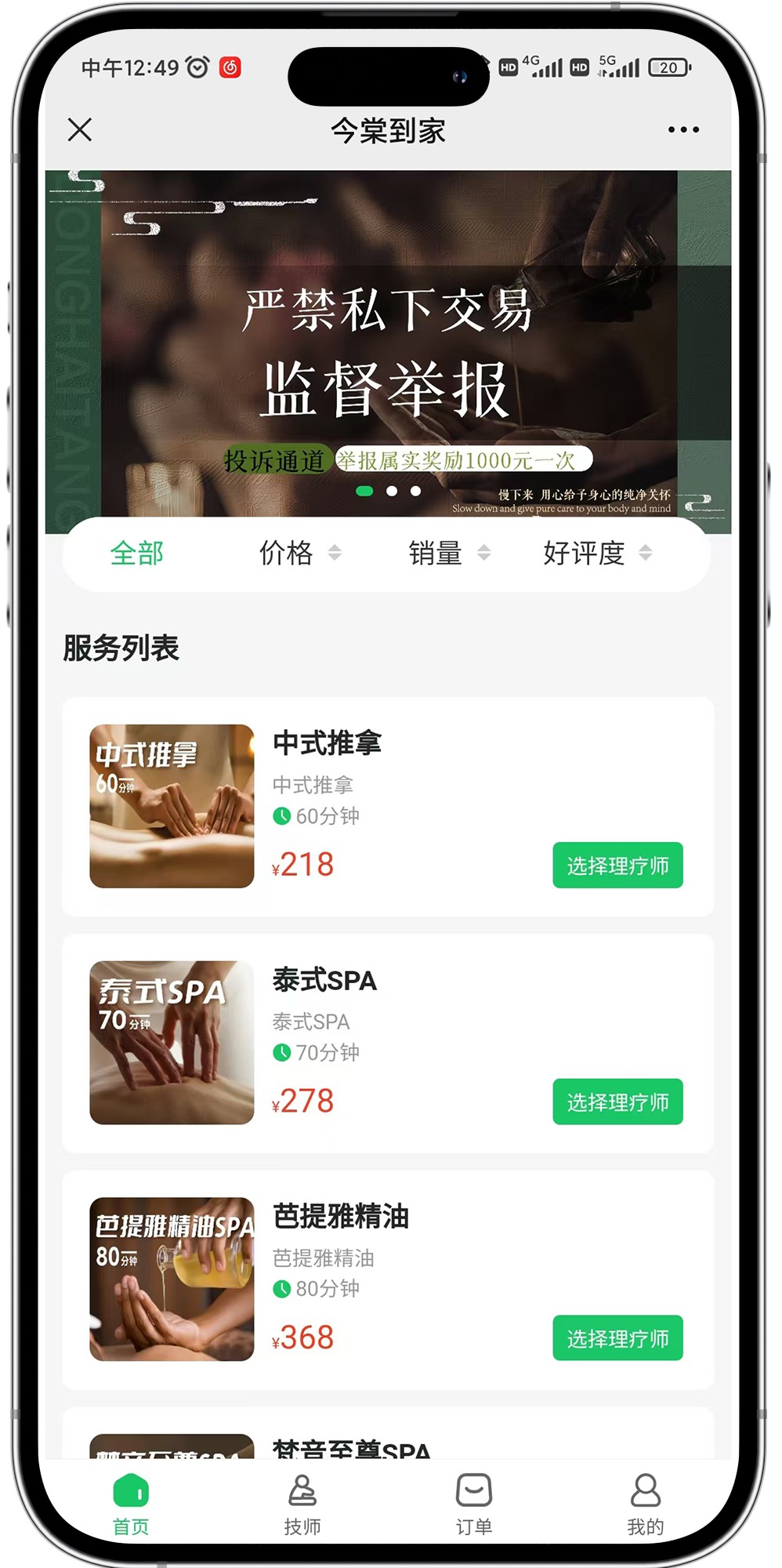Switch to the 技师 tab
Viewport: 782px width, 1568px height.
click(302, 1504)
